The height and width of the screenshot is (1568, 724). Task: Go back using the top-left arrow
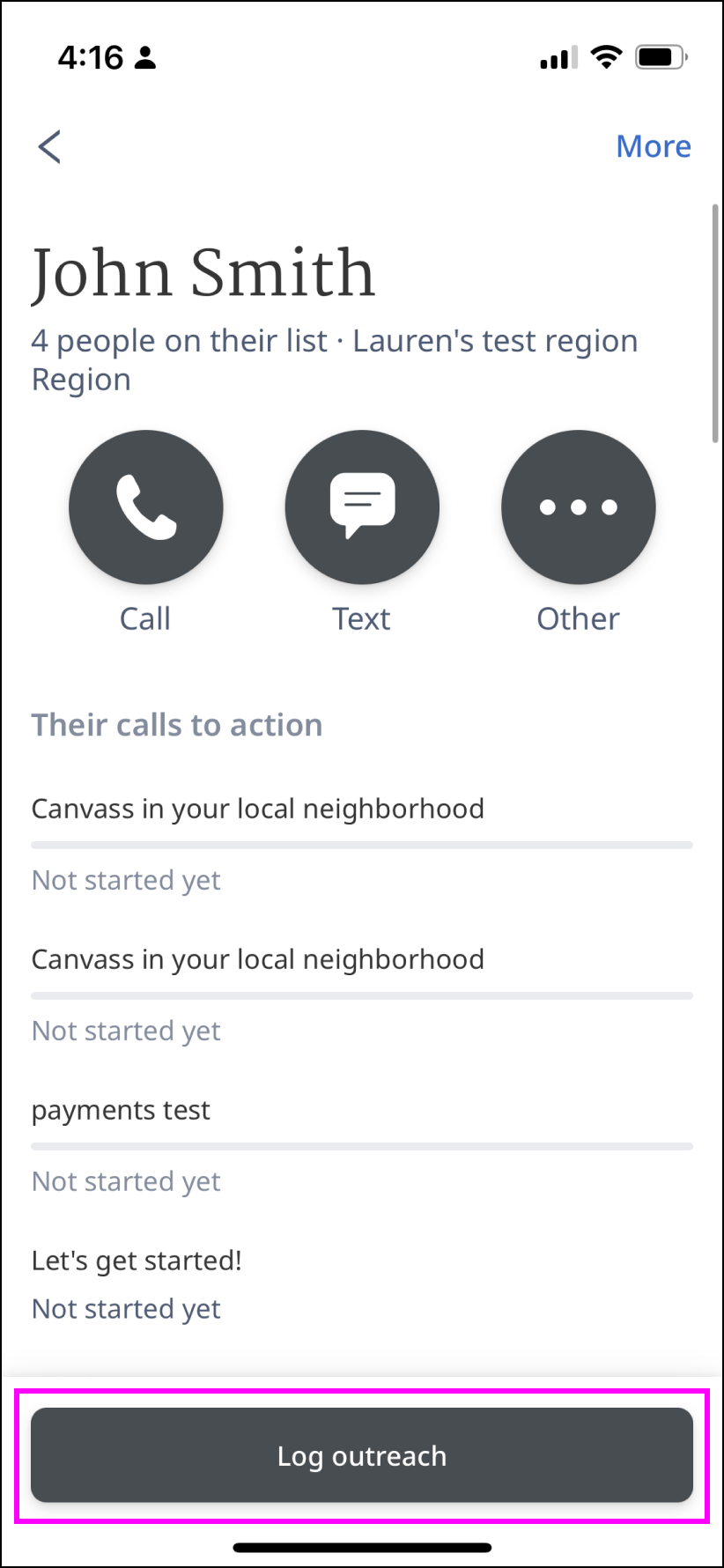pyautogui.click(x=50, y=146)
